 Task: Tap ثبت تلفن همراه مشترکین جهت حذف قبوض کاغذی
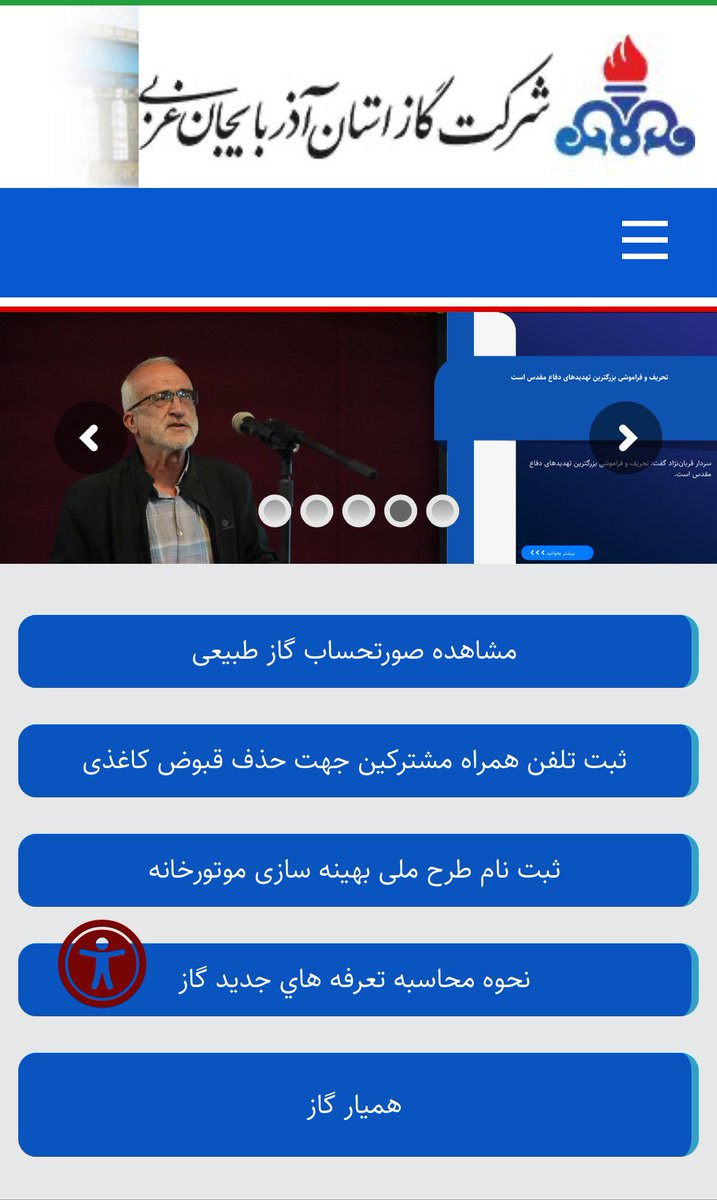(358, 761)
